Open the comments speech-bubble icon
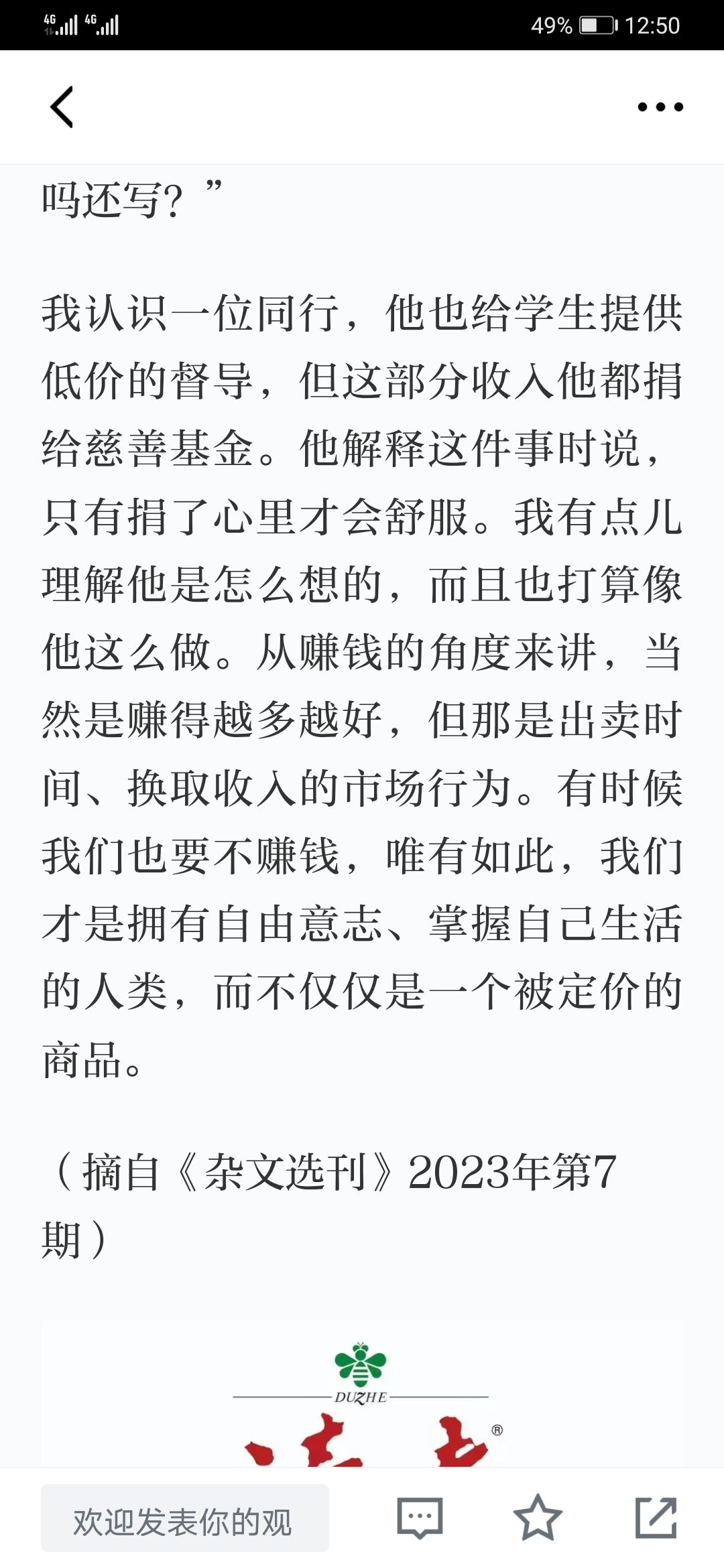Screen dimensions: 724x1568 (x=420, y=1518)
